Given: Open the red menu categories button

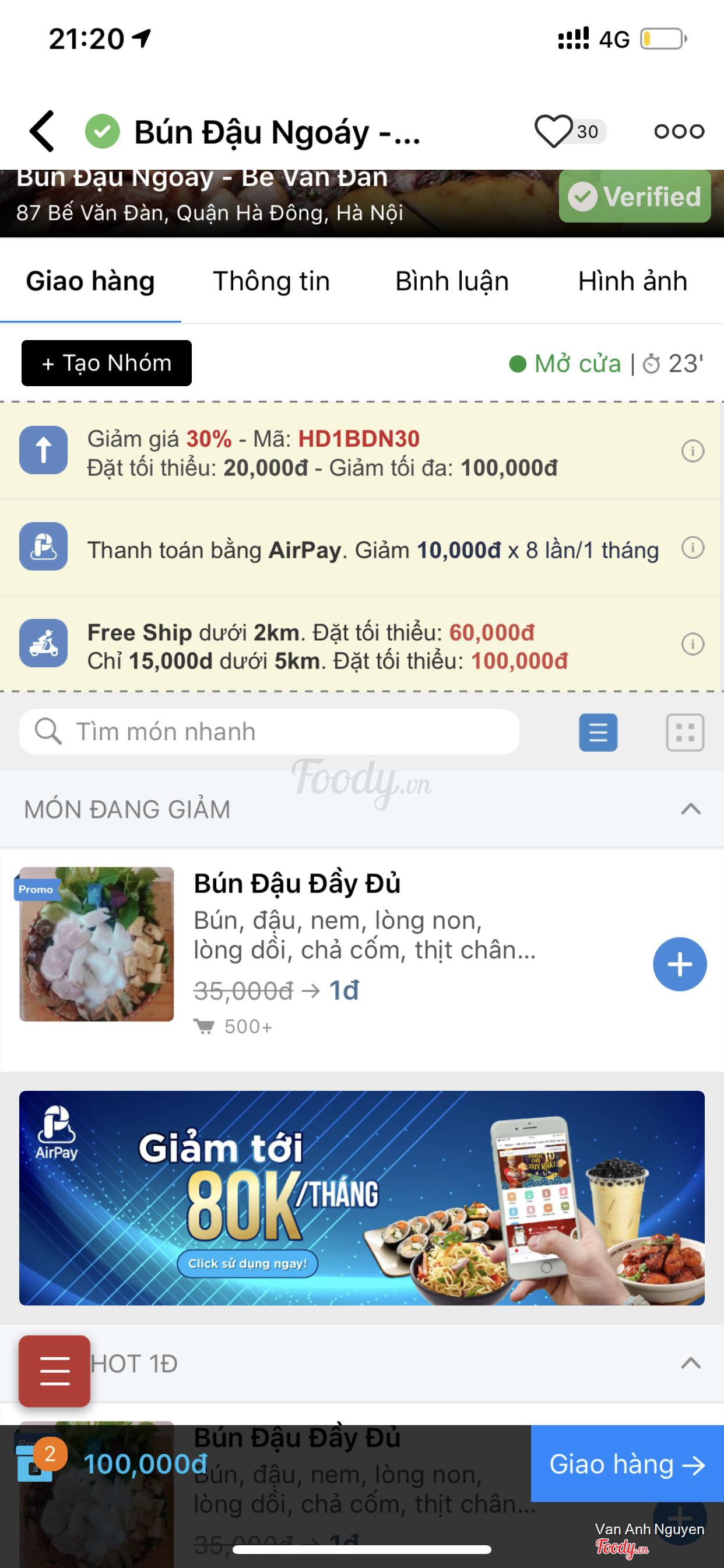Looking at the screenshot, I should pyautogui.click(x=55, y=1371).
